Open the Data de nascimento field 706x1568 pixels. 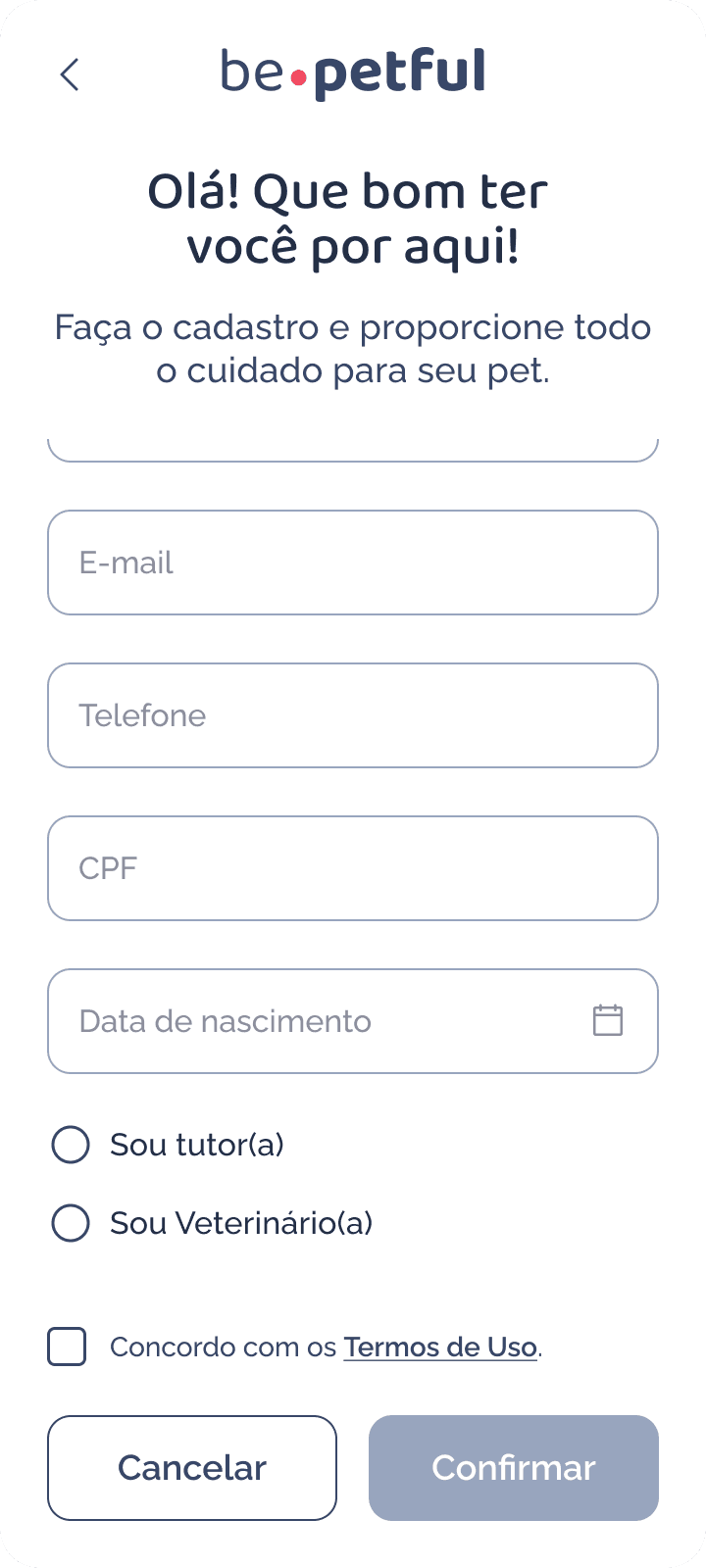click(x=314, y=1021)
